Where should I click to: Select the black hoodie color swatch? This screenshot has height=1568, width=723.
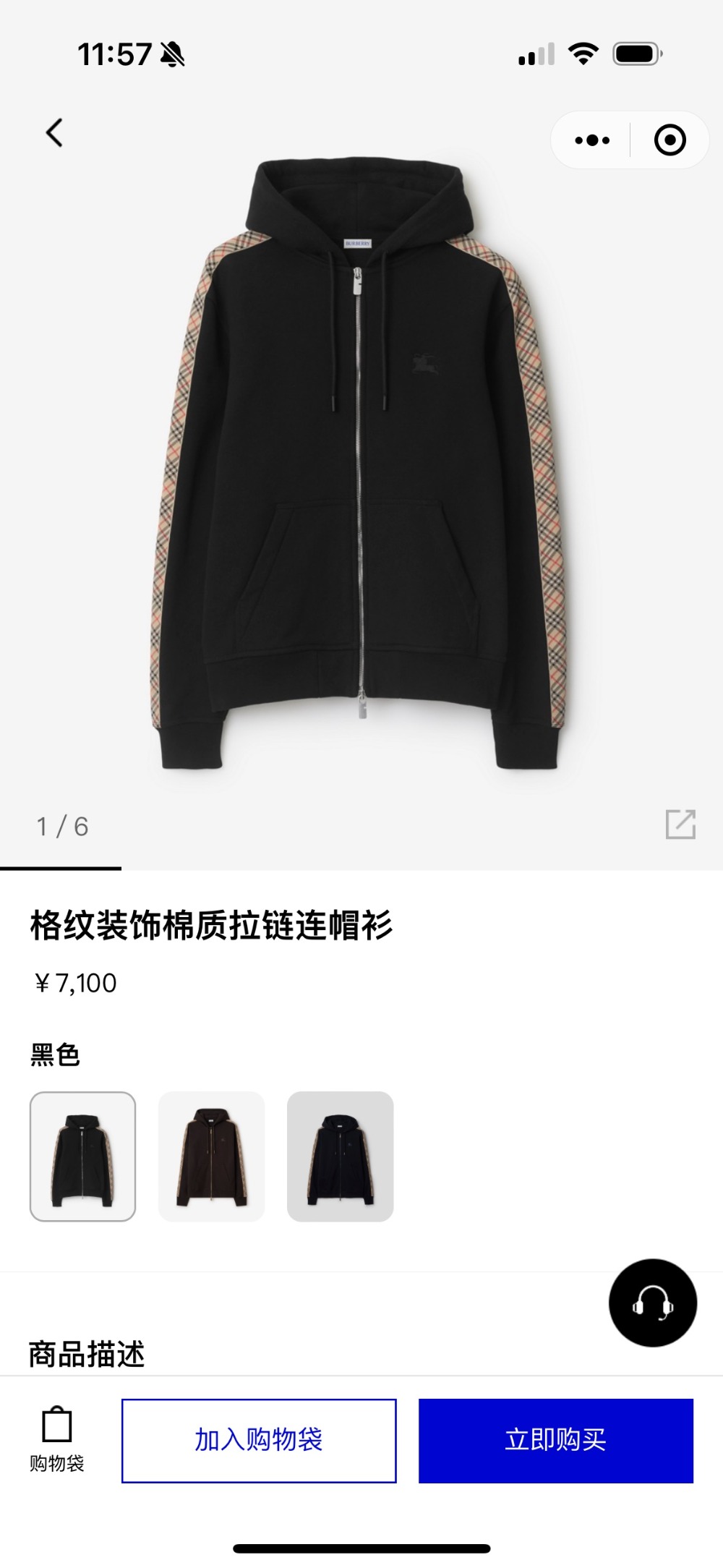click(x=82, y=1156)
